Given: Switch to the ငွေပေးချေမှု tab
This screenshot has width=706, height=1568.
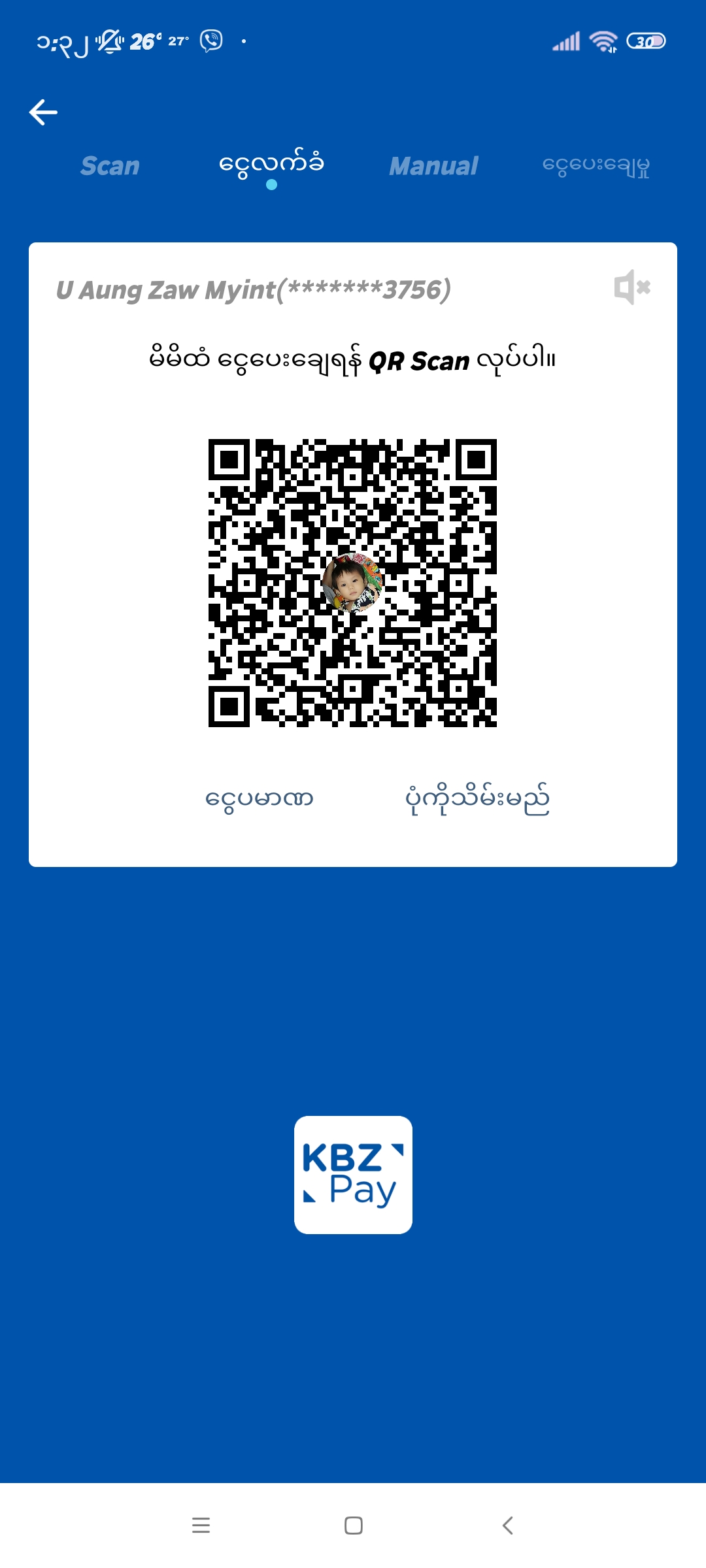Looking at the screenshot, I should click(596, 166).
